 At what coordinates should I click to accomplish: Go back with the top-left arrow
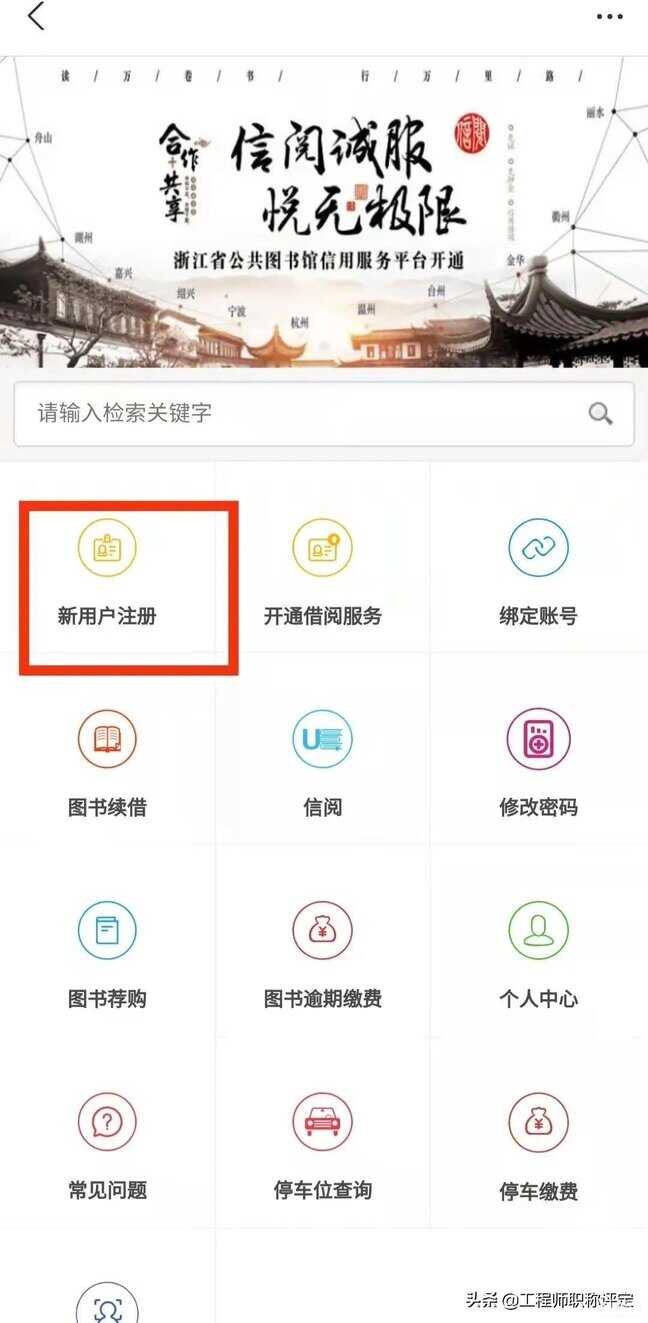click(x=36, y=17)
